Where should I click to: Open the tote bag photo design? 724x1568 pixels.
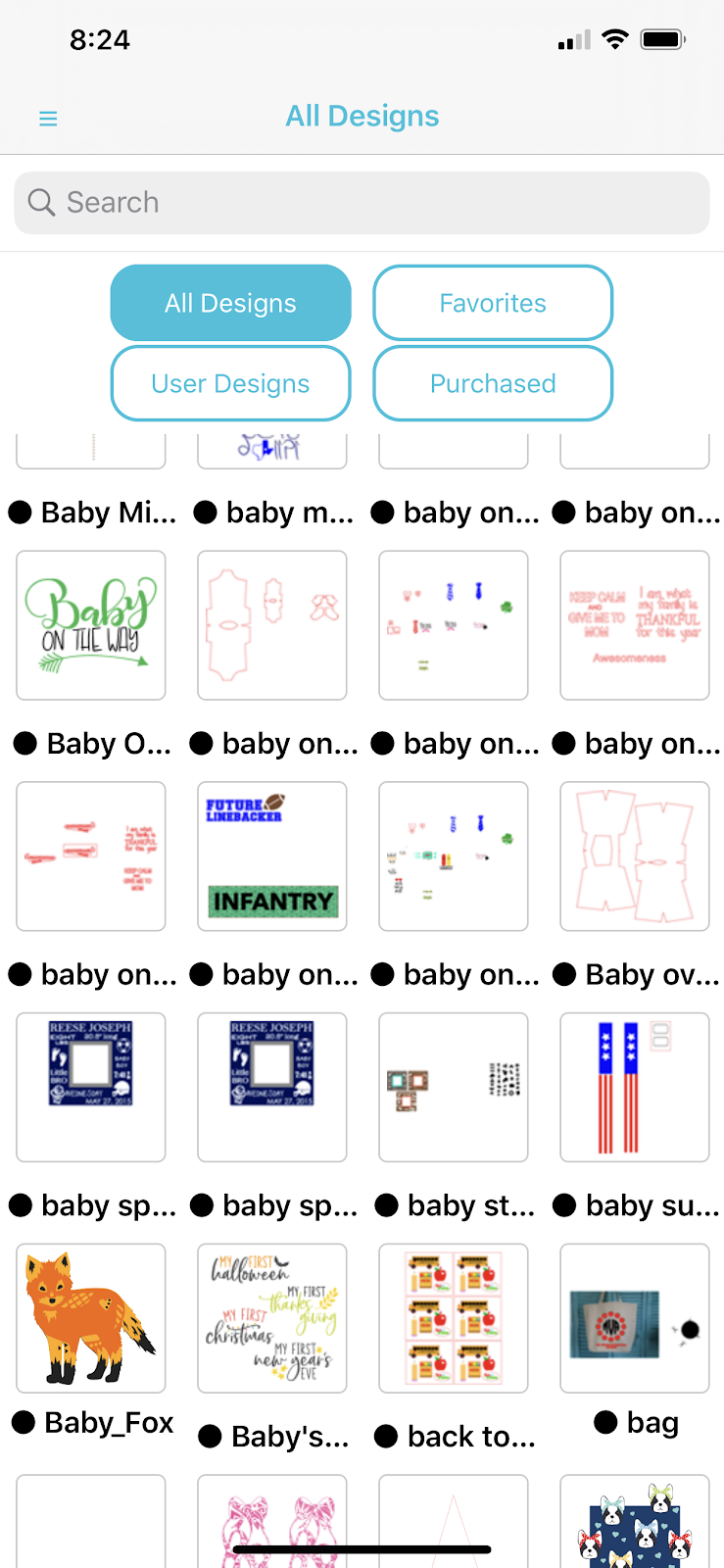click(x=634, y=1318)
